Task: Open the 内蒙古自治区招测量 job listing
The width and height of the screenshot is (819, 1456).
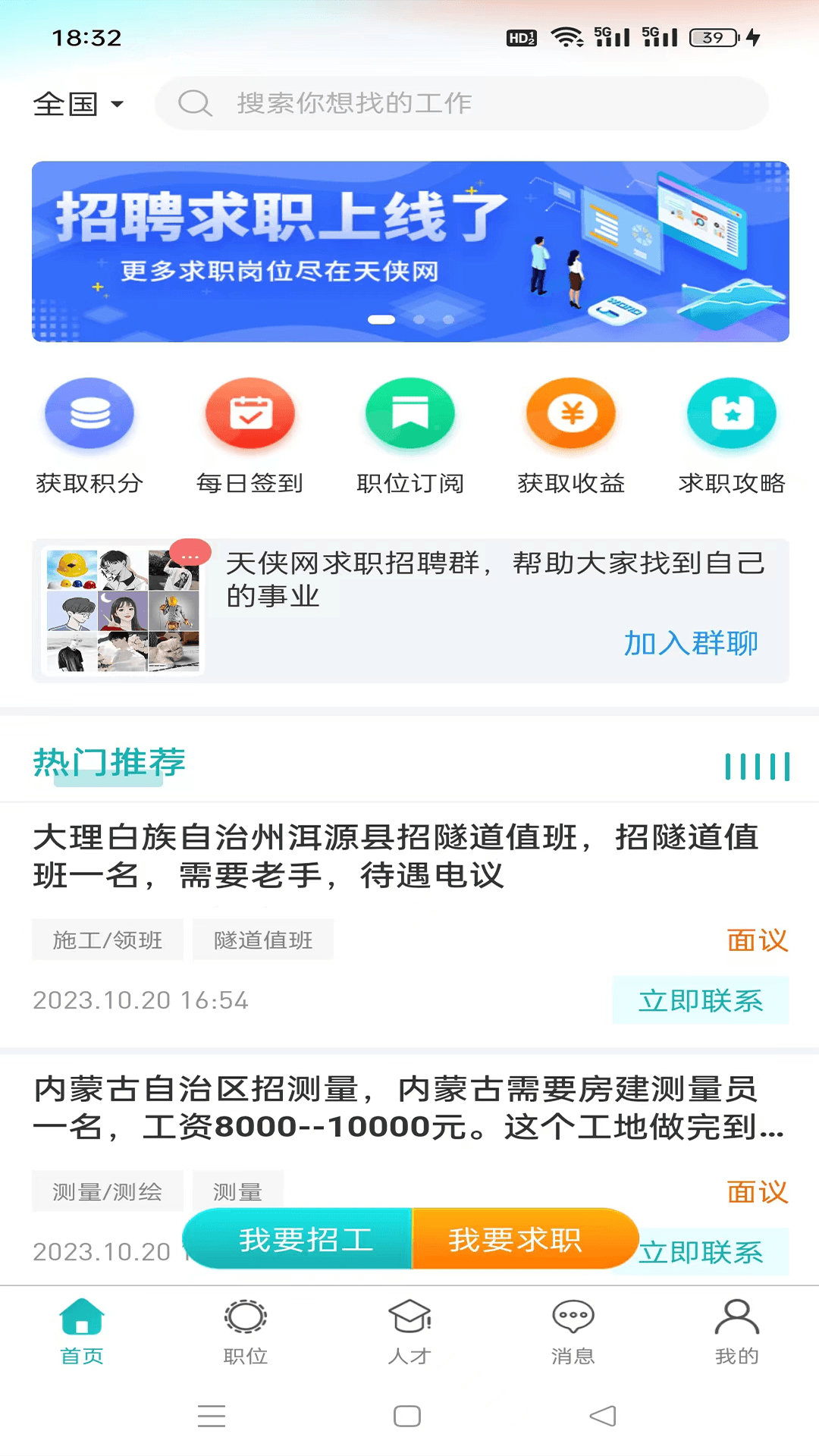Action: [394, 1108]
